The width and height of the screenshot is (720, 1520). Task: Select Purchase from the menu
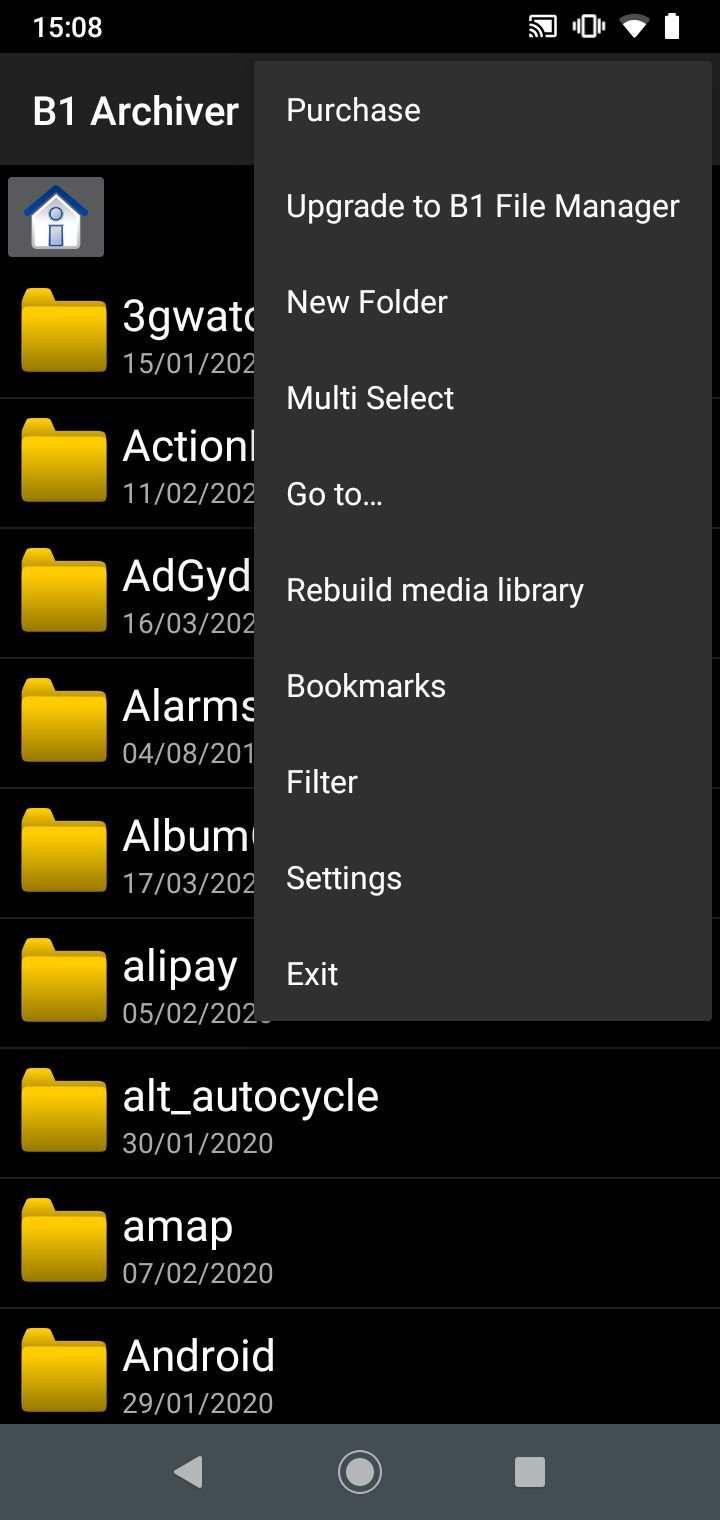(483, 110)
